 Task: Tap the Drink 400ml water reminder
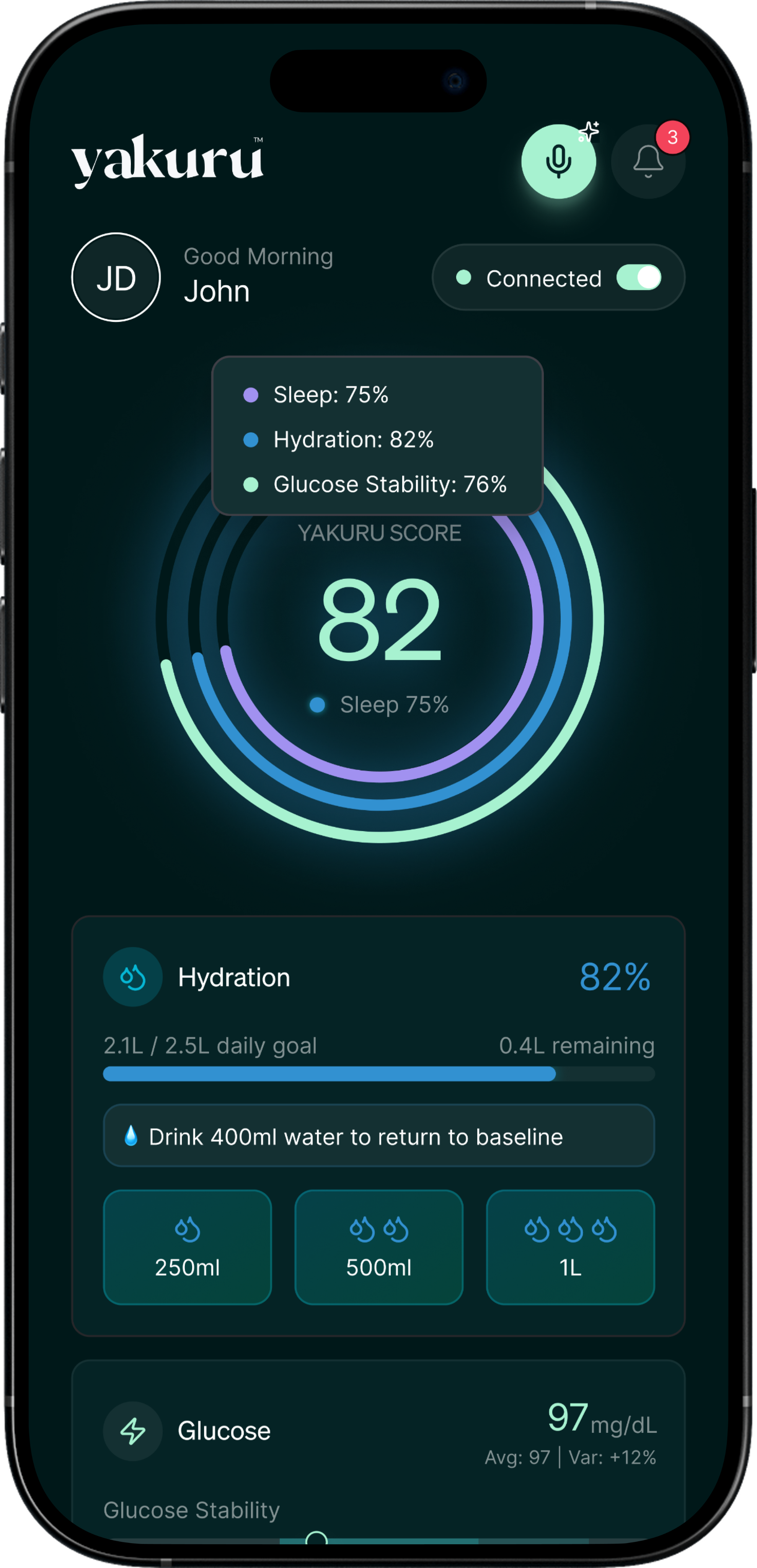click(x=378, y=1136)
